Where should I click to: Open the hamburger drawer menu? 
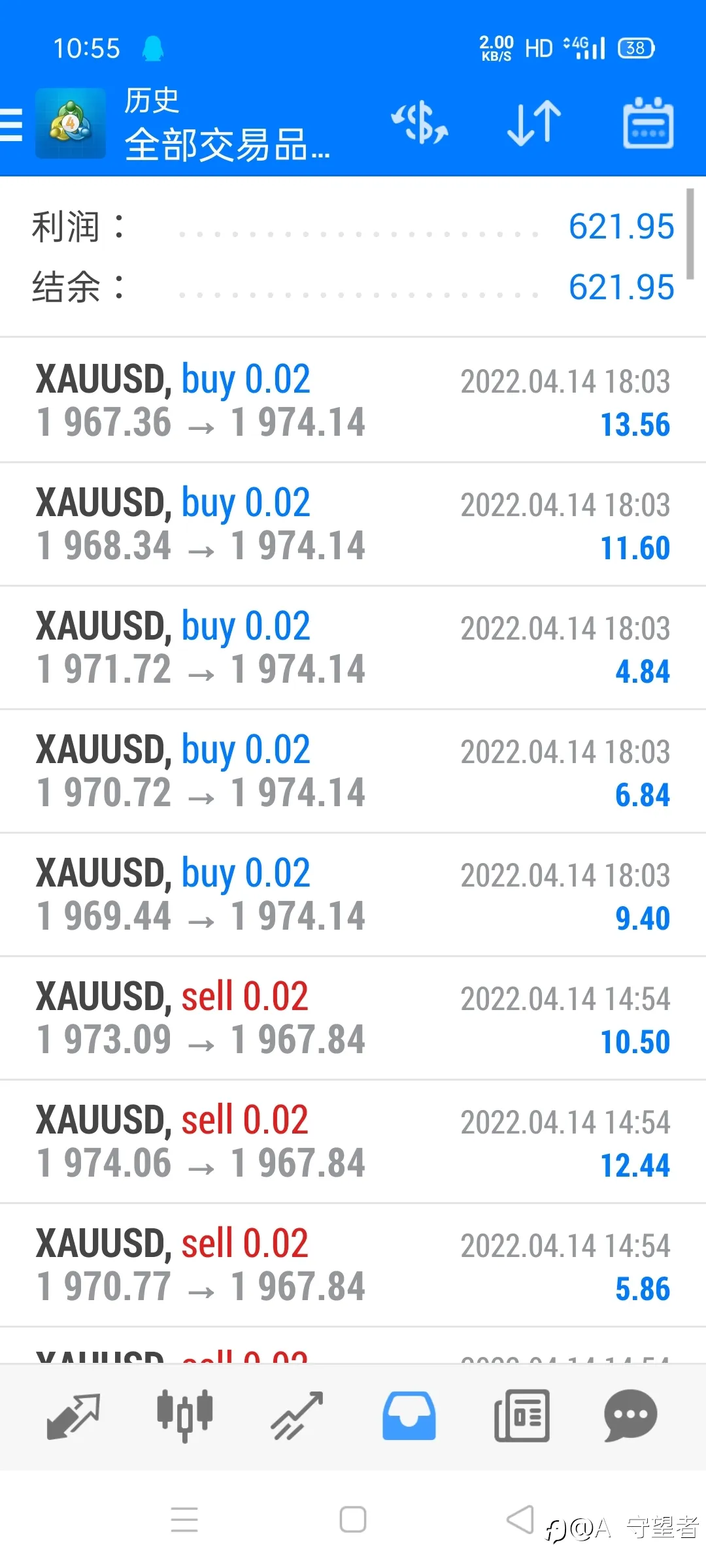tap(11, 124)
